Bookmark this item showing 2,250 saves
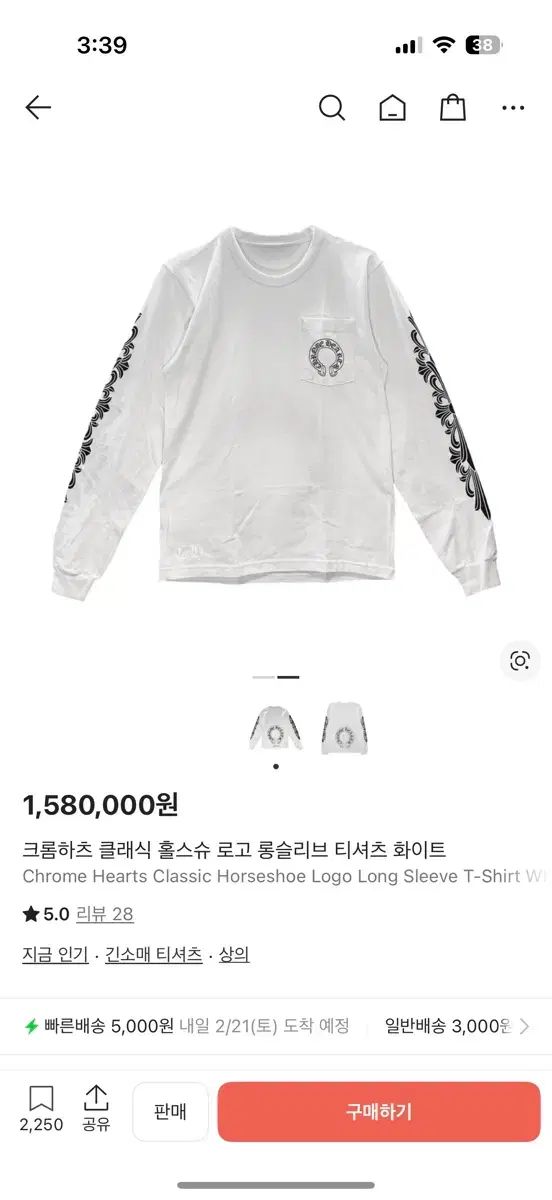The width and height of the screenshot is (552, 1200). (41, 1109)
